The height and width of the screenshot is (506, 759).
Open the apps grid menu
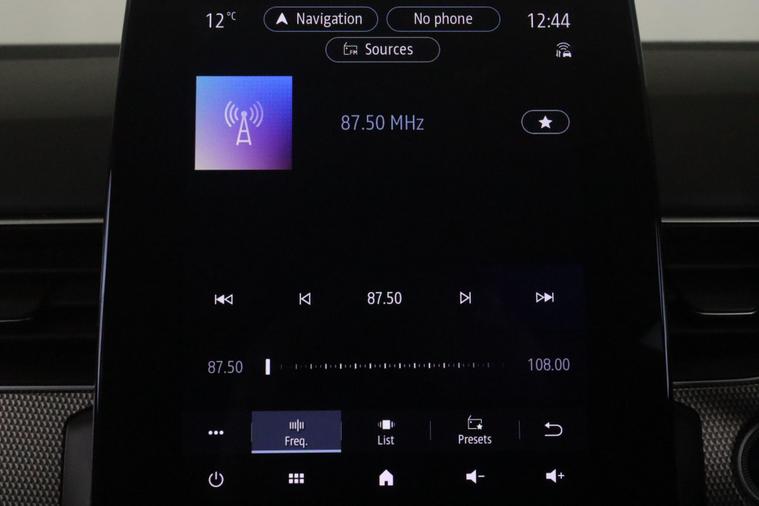coord(296,479)
